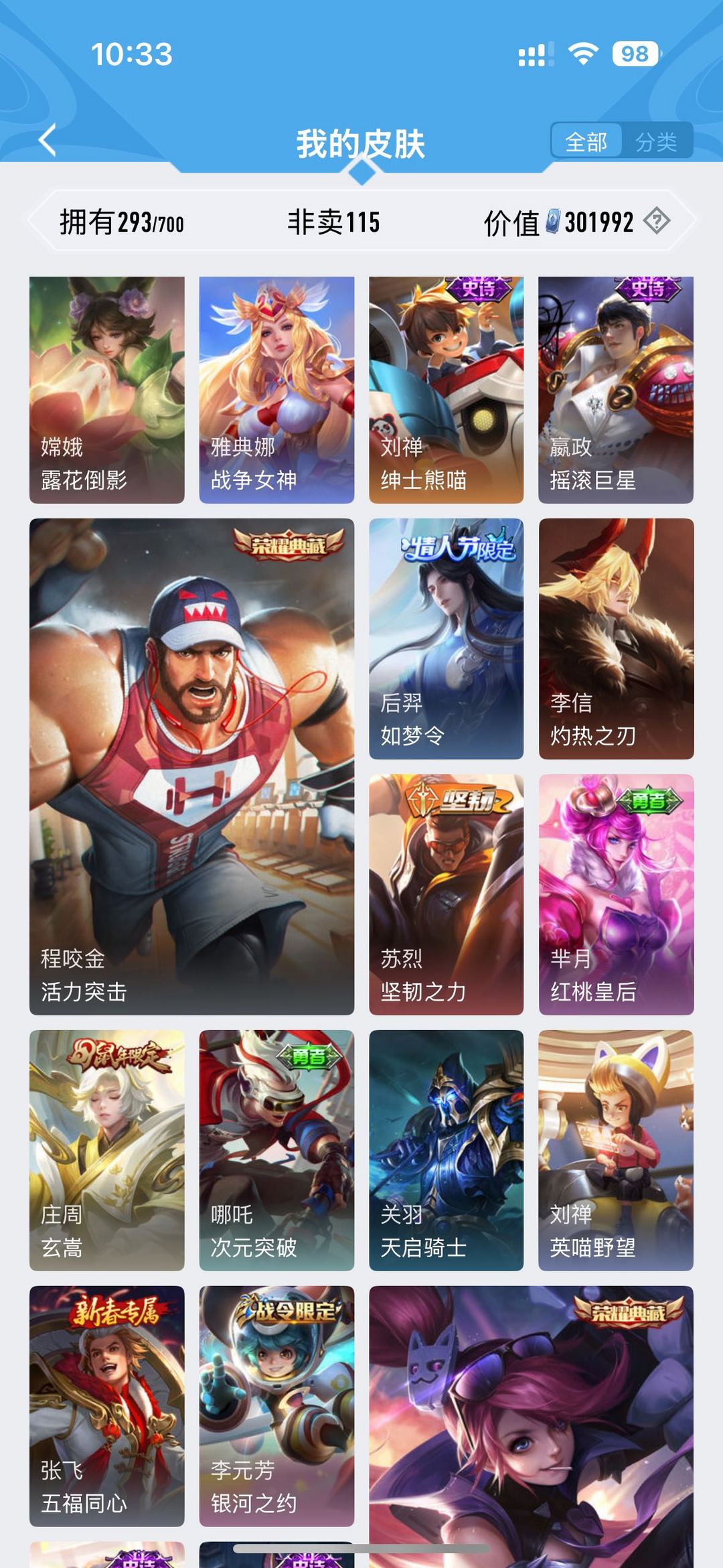Switch to the 分类 tab
This screenshot has height=1568, width=723.
(656, 141)
